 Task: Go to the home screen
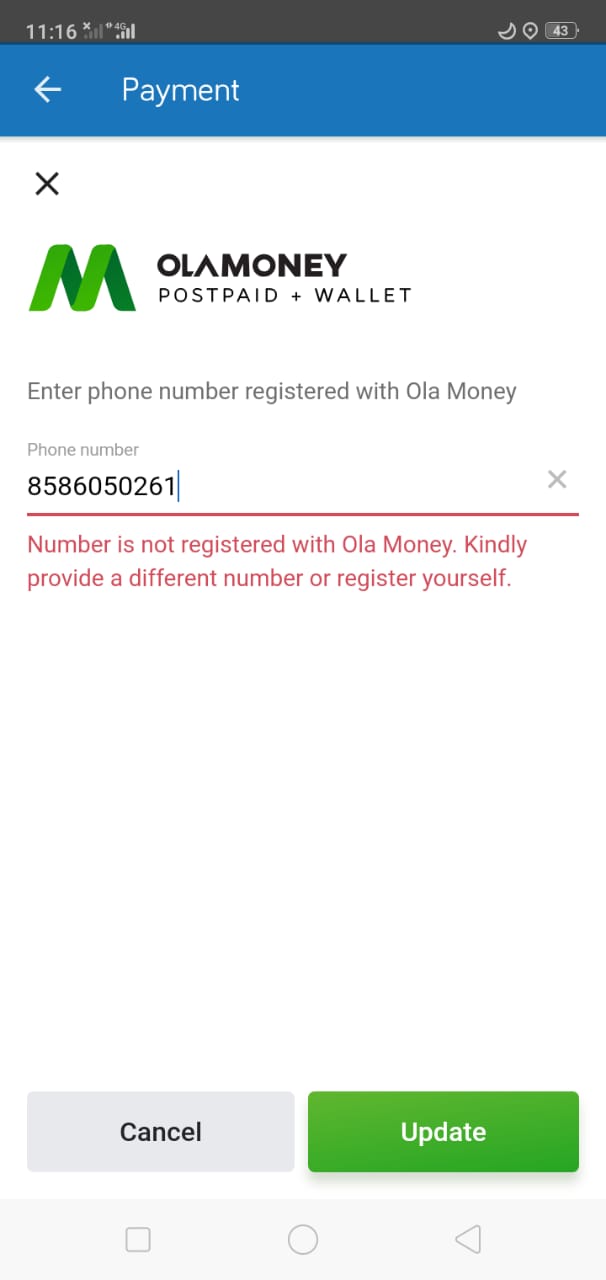tap(303, 1240)
